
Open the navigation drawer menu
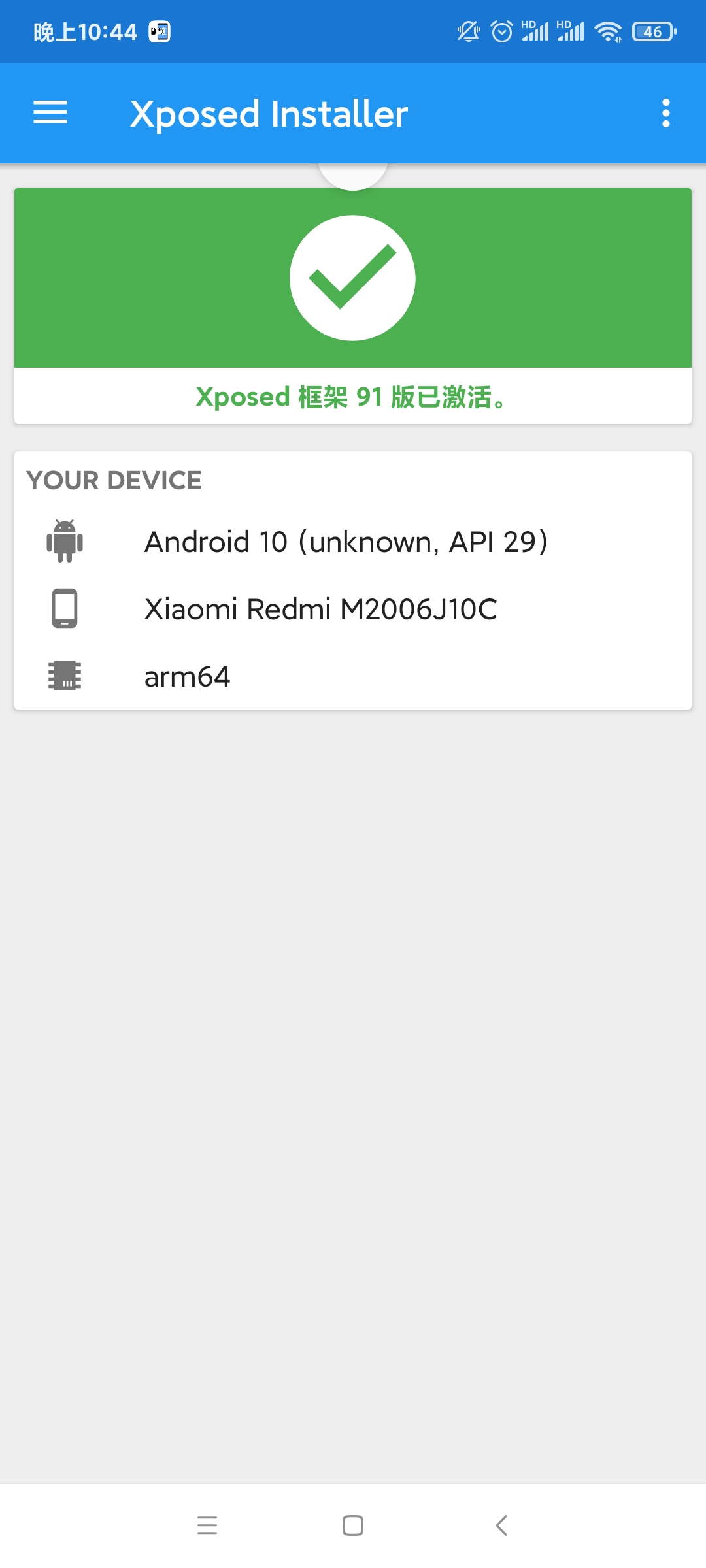point(50,113)
